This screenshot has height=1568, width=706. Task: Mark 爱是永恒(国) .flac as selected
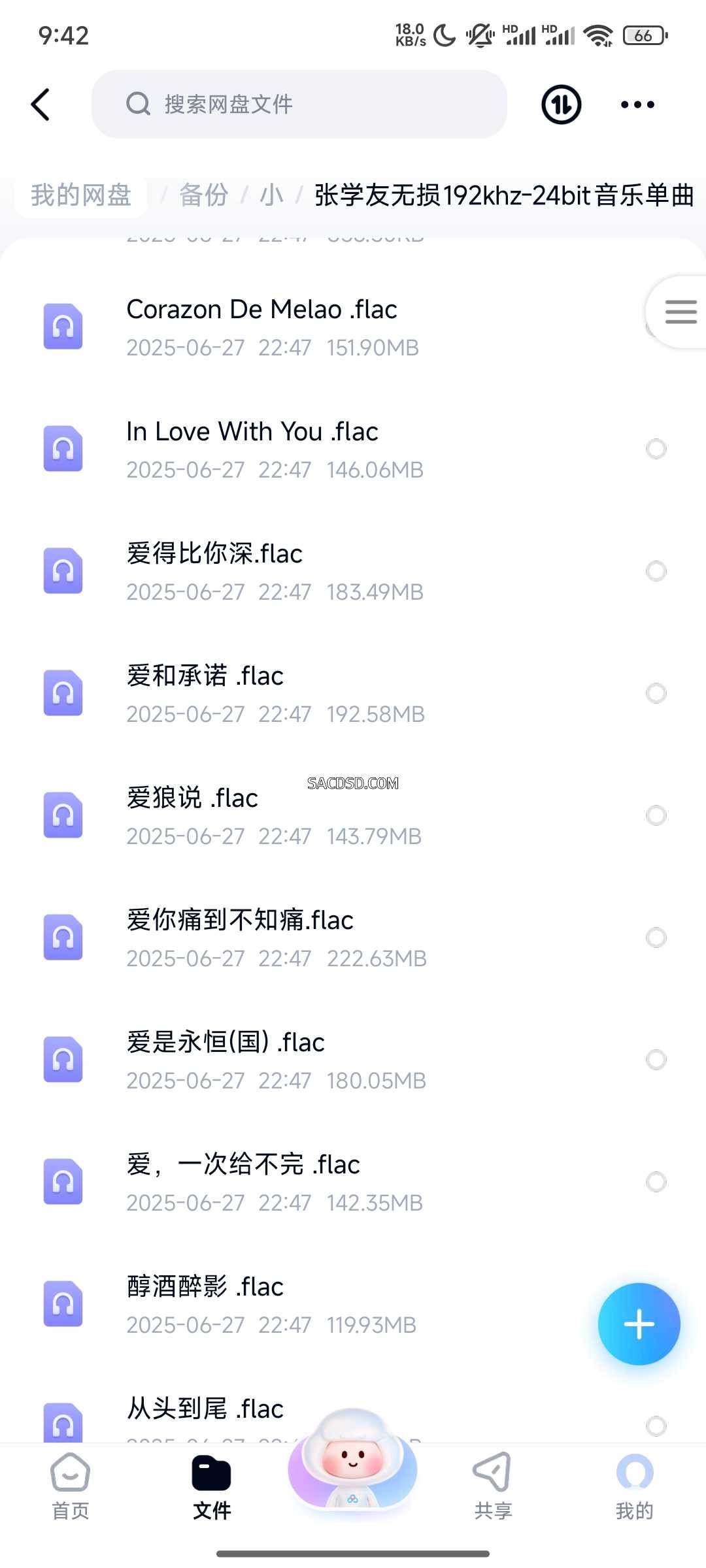[656, 1060]
